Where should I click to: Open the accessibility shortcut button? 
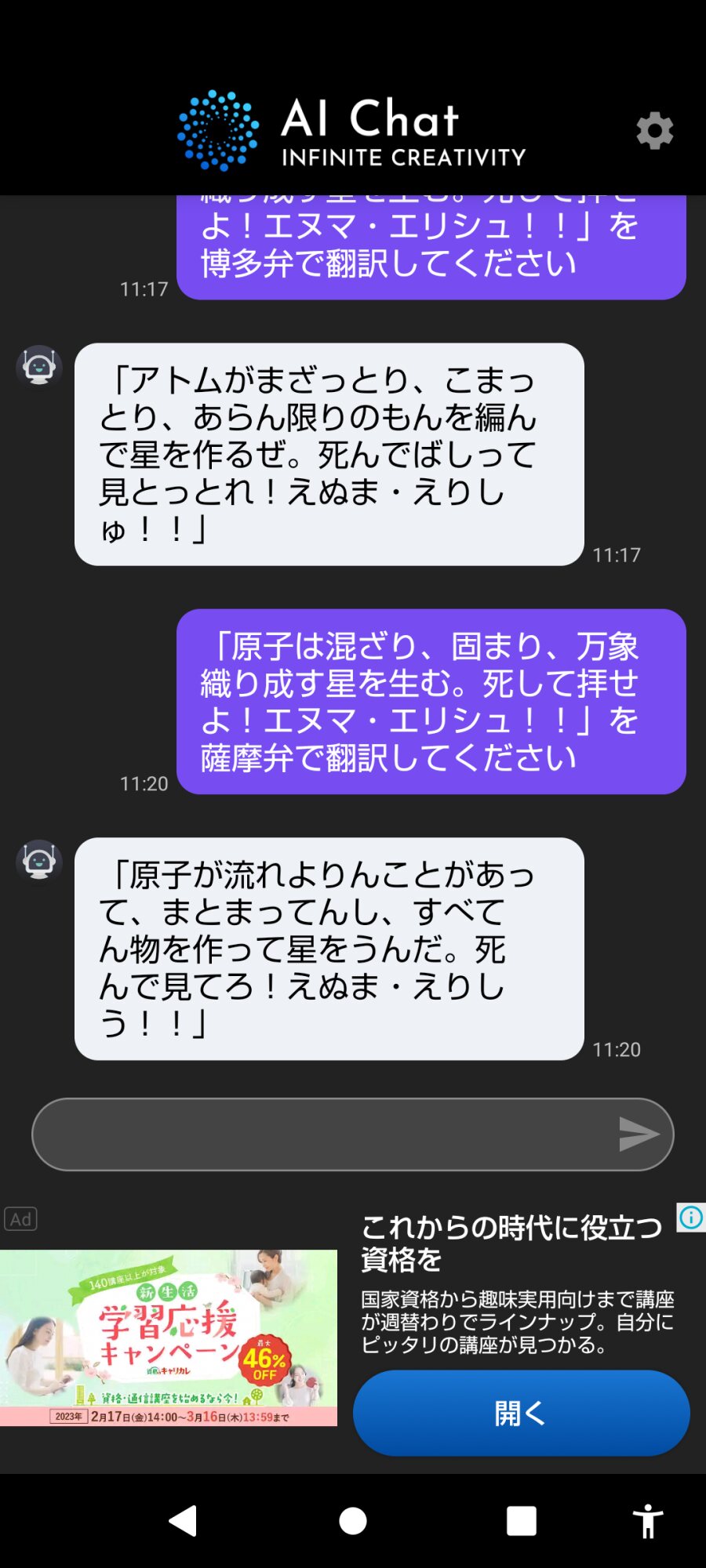648,1521
